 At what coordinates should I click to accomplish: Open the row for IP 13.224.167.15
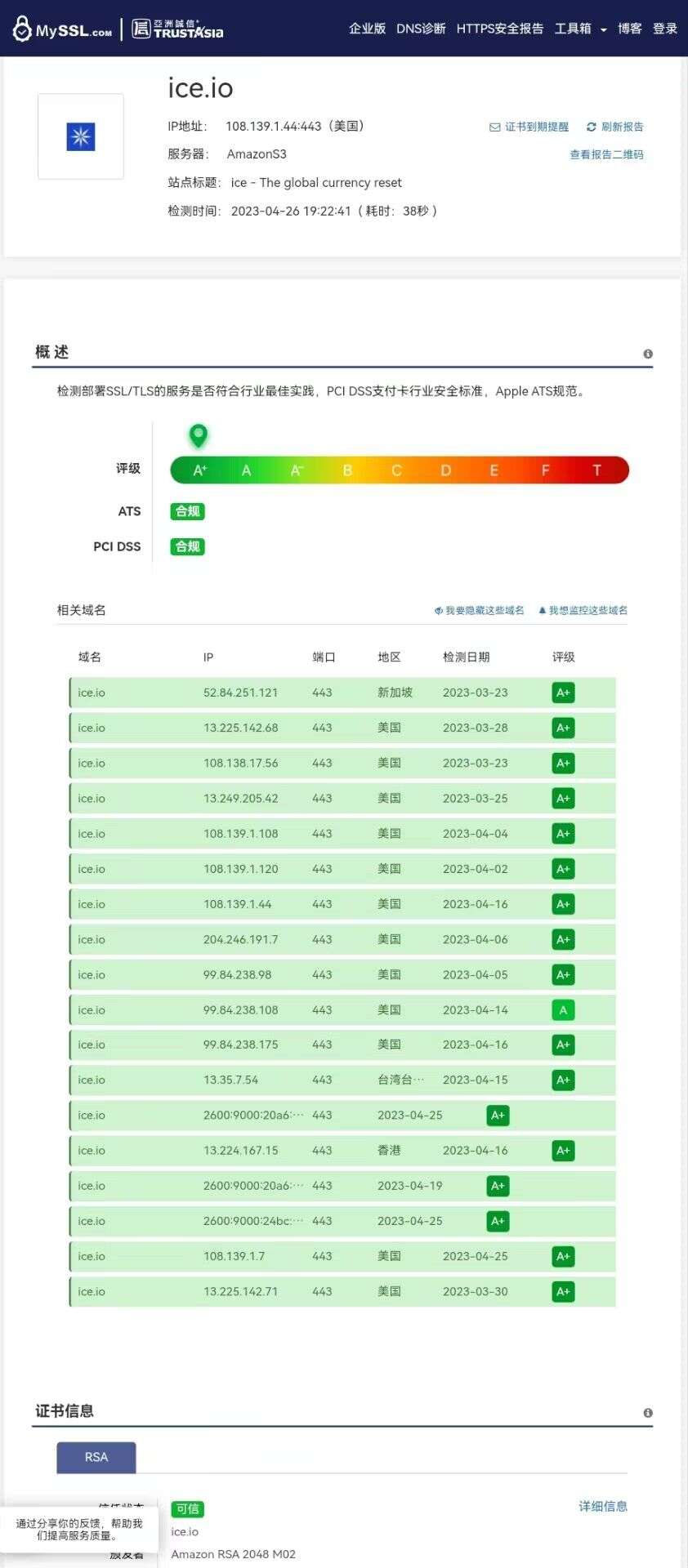342,1151
